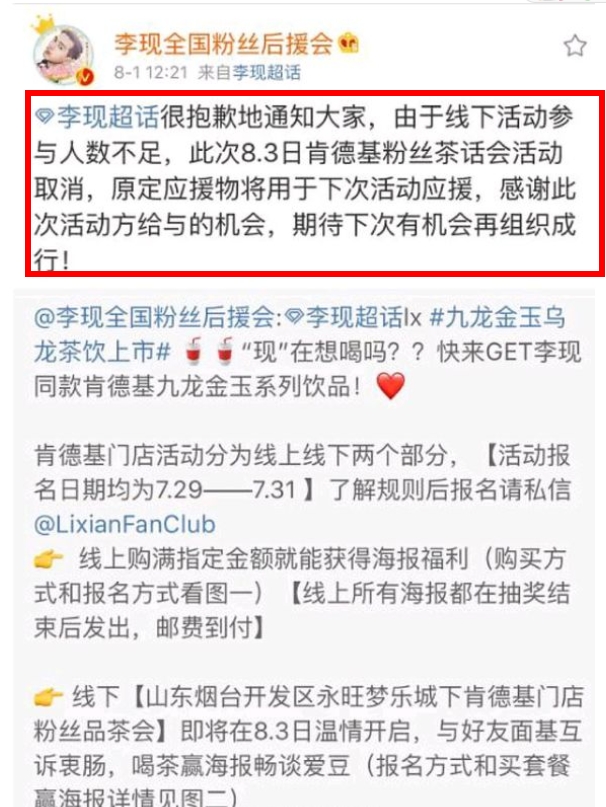The height and width of the screenshot is (807, 606).
Task: Open the @LixianFanClub mention
Action: point(124,523)
